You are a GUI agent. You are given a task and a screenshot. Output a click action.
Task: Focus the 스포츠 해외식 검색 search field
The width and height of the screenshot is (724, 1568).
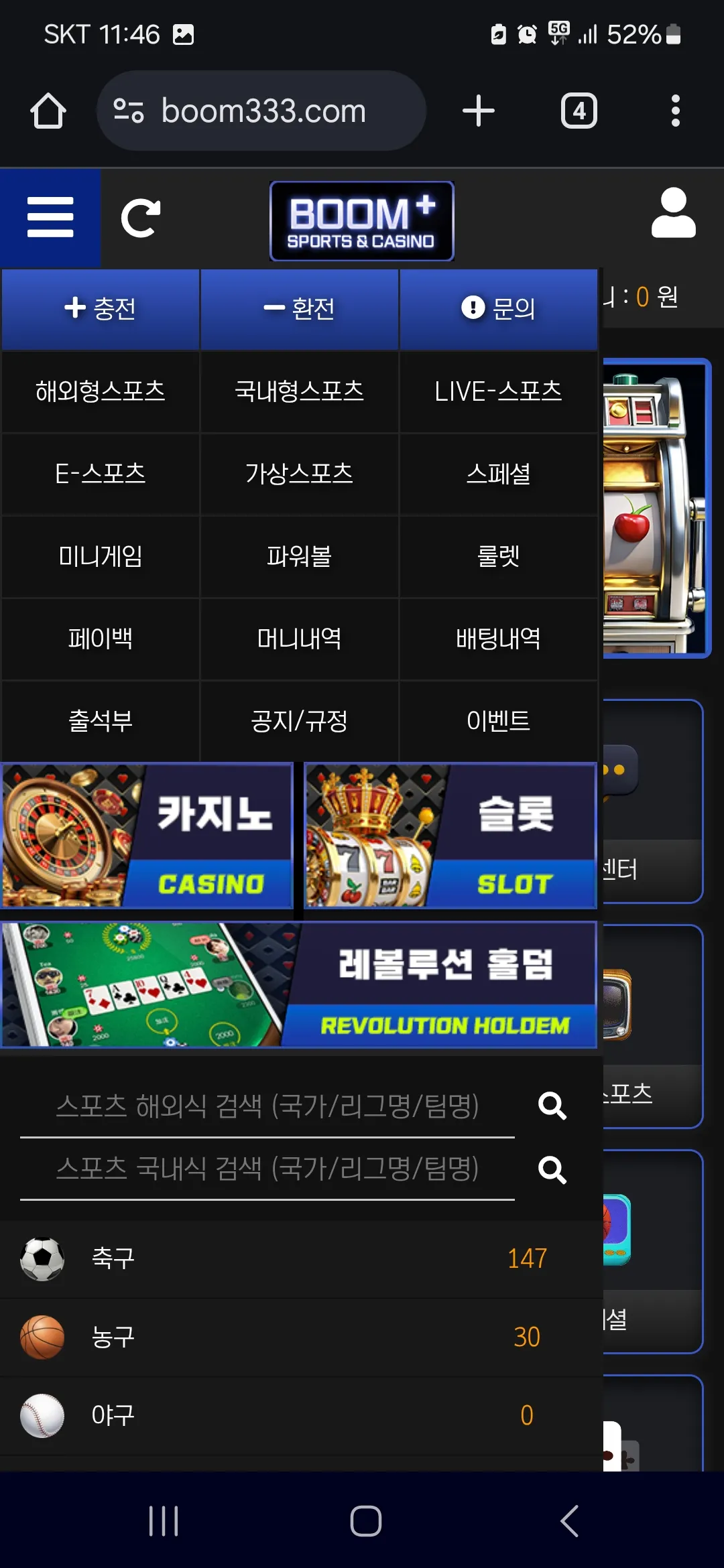pos(267,1106)
